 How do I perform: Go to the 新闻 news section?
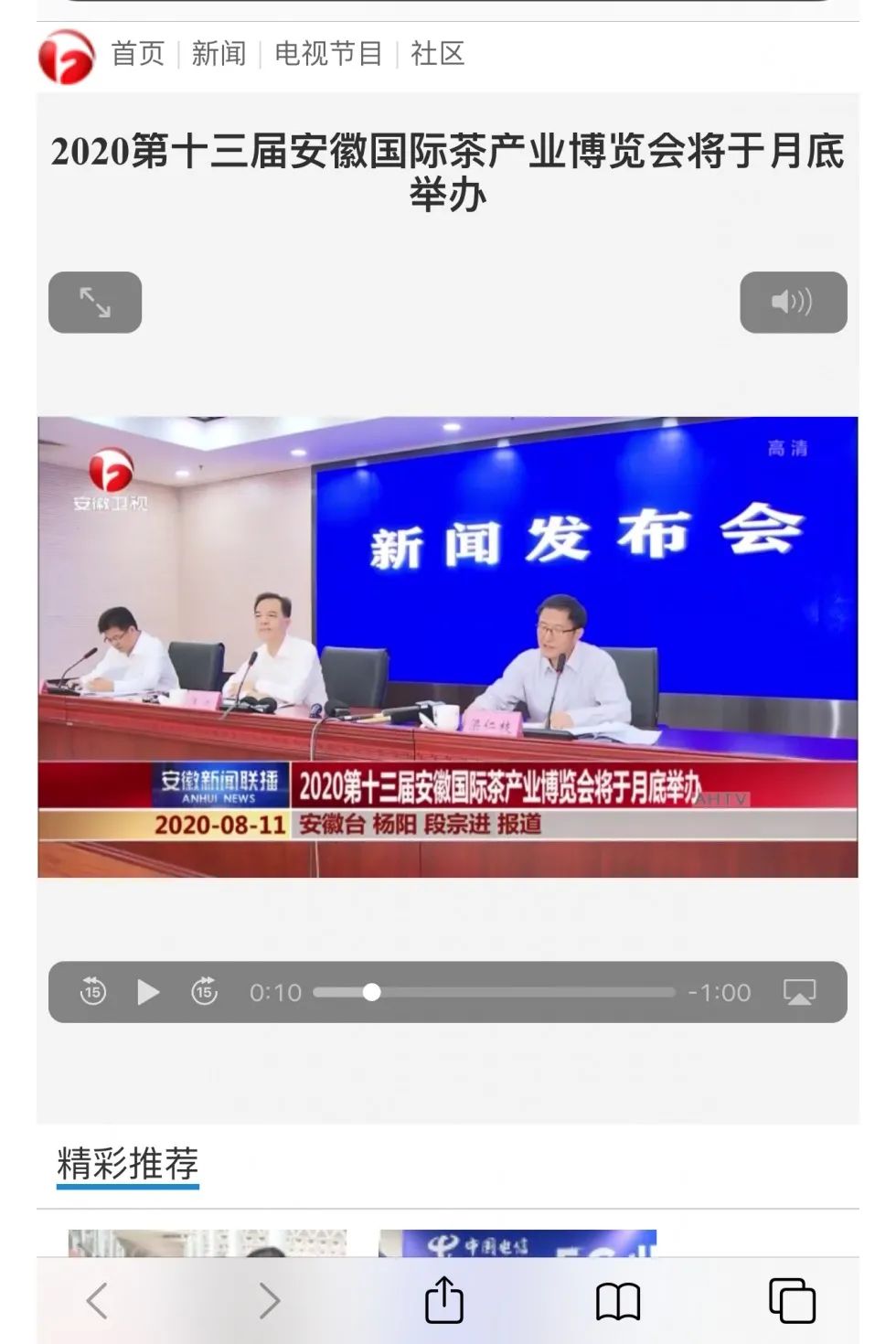pos(219,54)
